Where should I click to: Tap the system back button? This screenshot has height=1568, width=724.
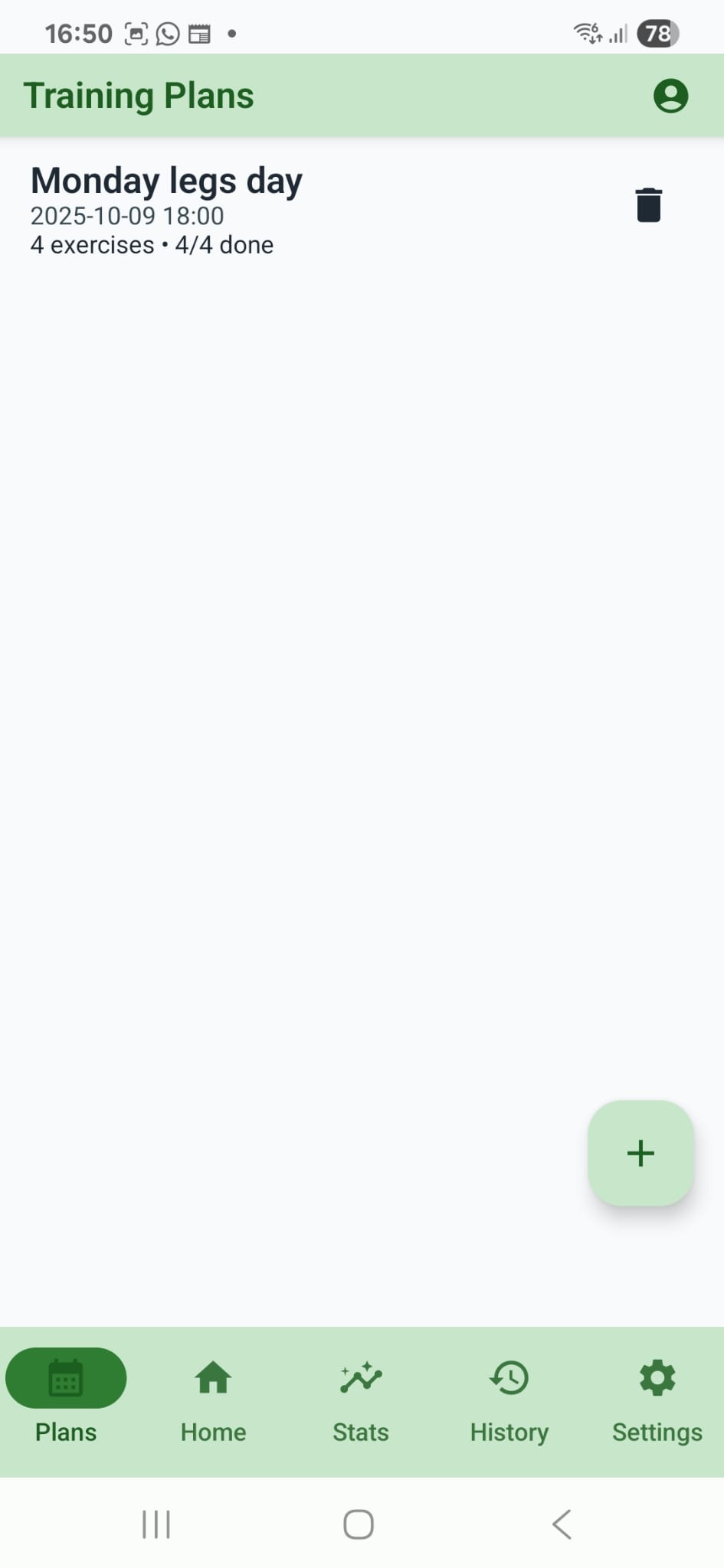click(562, 1524)
